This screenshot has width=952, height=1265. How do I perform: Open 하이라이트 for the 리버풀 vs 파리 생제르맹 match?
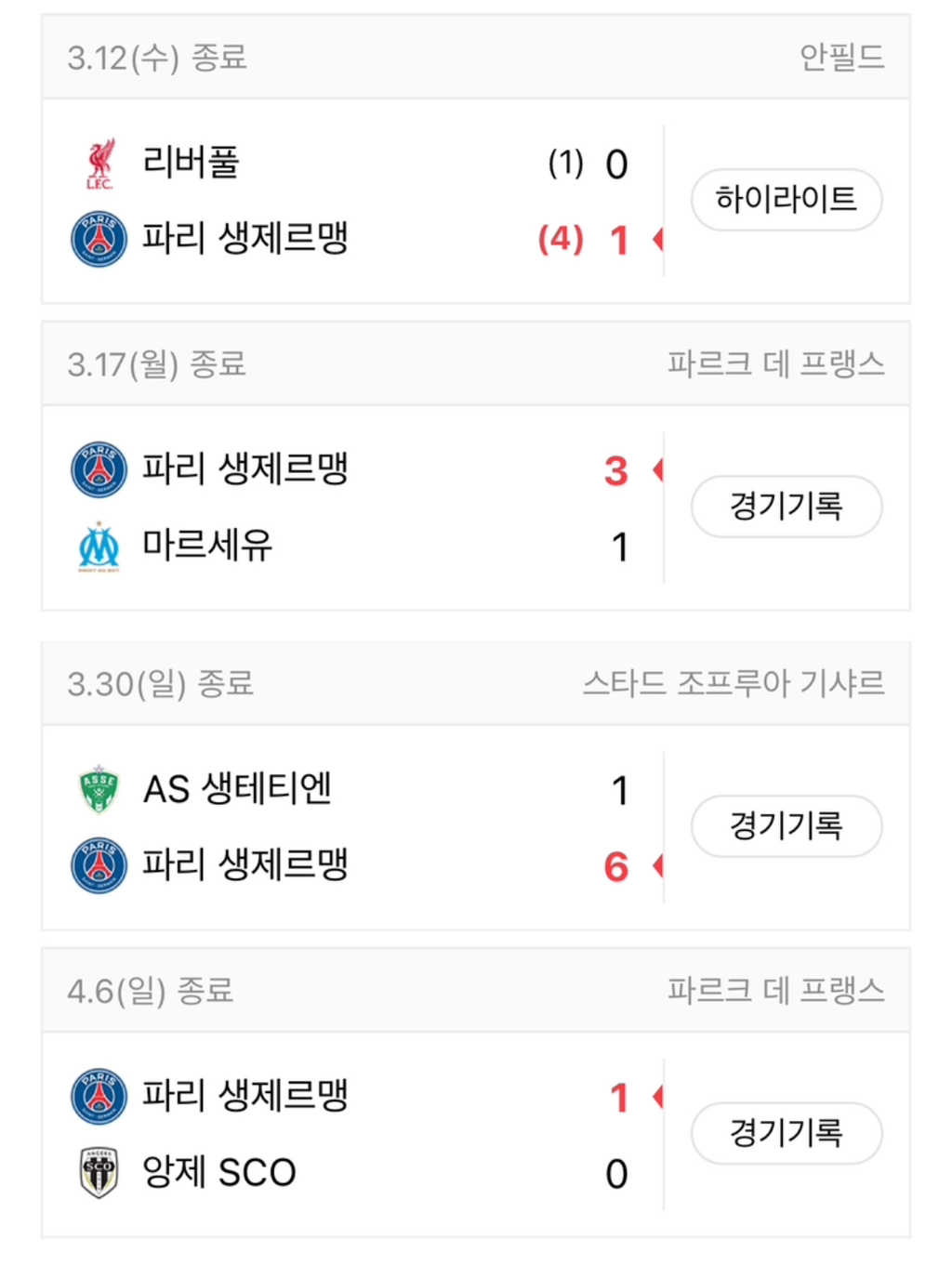pyautogui.click(x=787, y=199)
